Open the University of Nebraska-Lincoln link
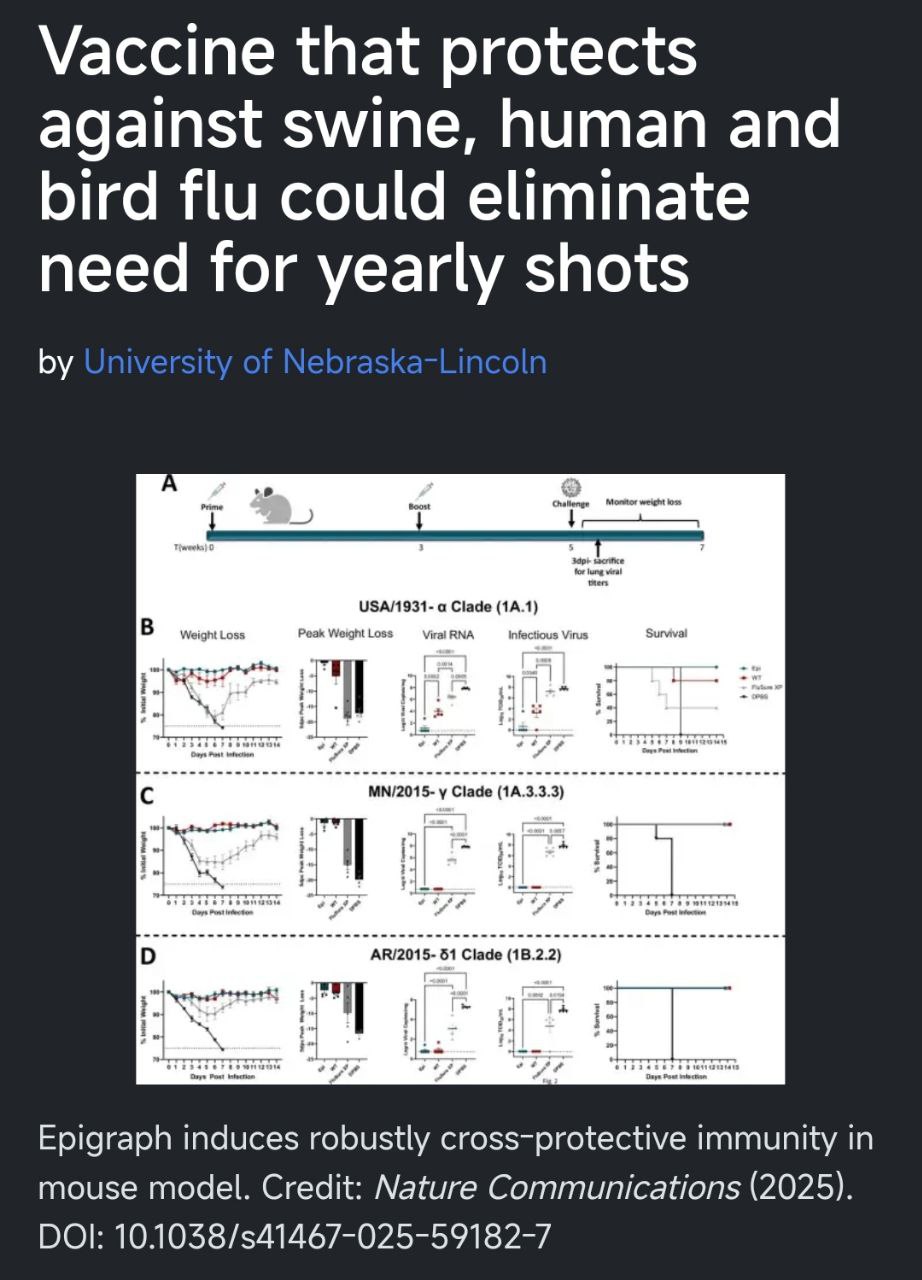The image size is (922, 1280). (x=315, y=361)
